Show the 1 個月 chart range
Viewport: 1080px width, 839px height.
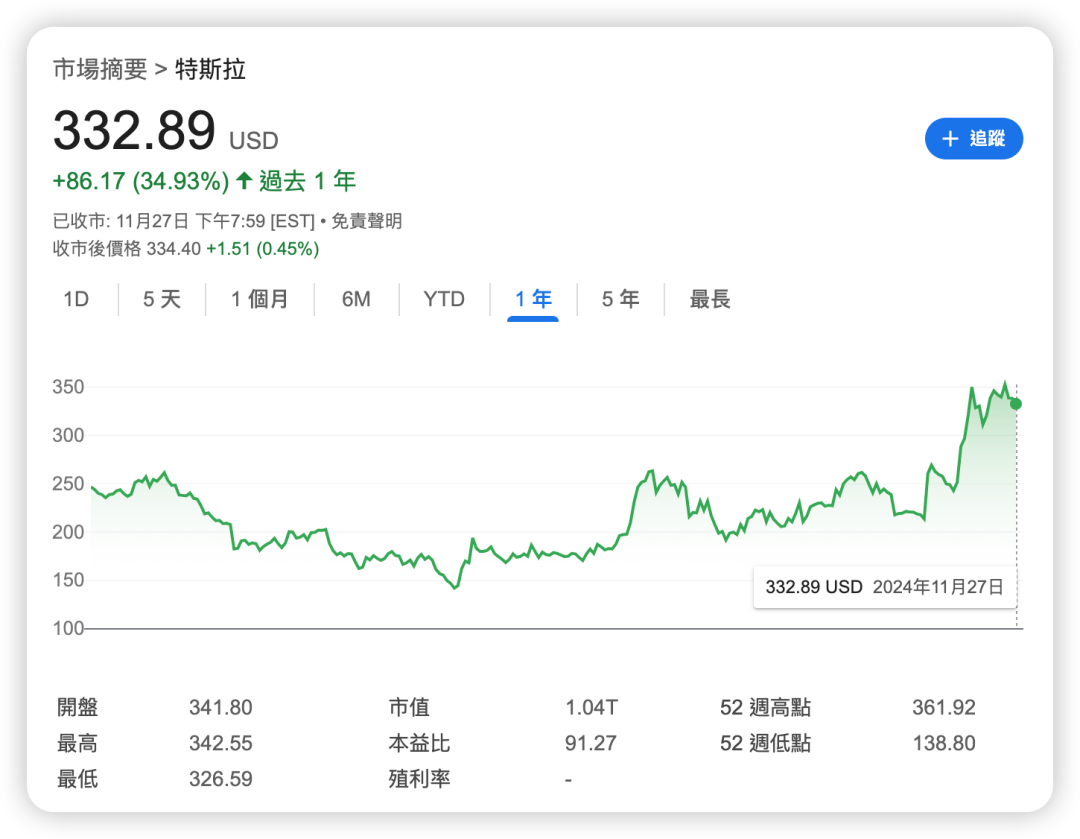pyautogui.click(x=260, y=299)
